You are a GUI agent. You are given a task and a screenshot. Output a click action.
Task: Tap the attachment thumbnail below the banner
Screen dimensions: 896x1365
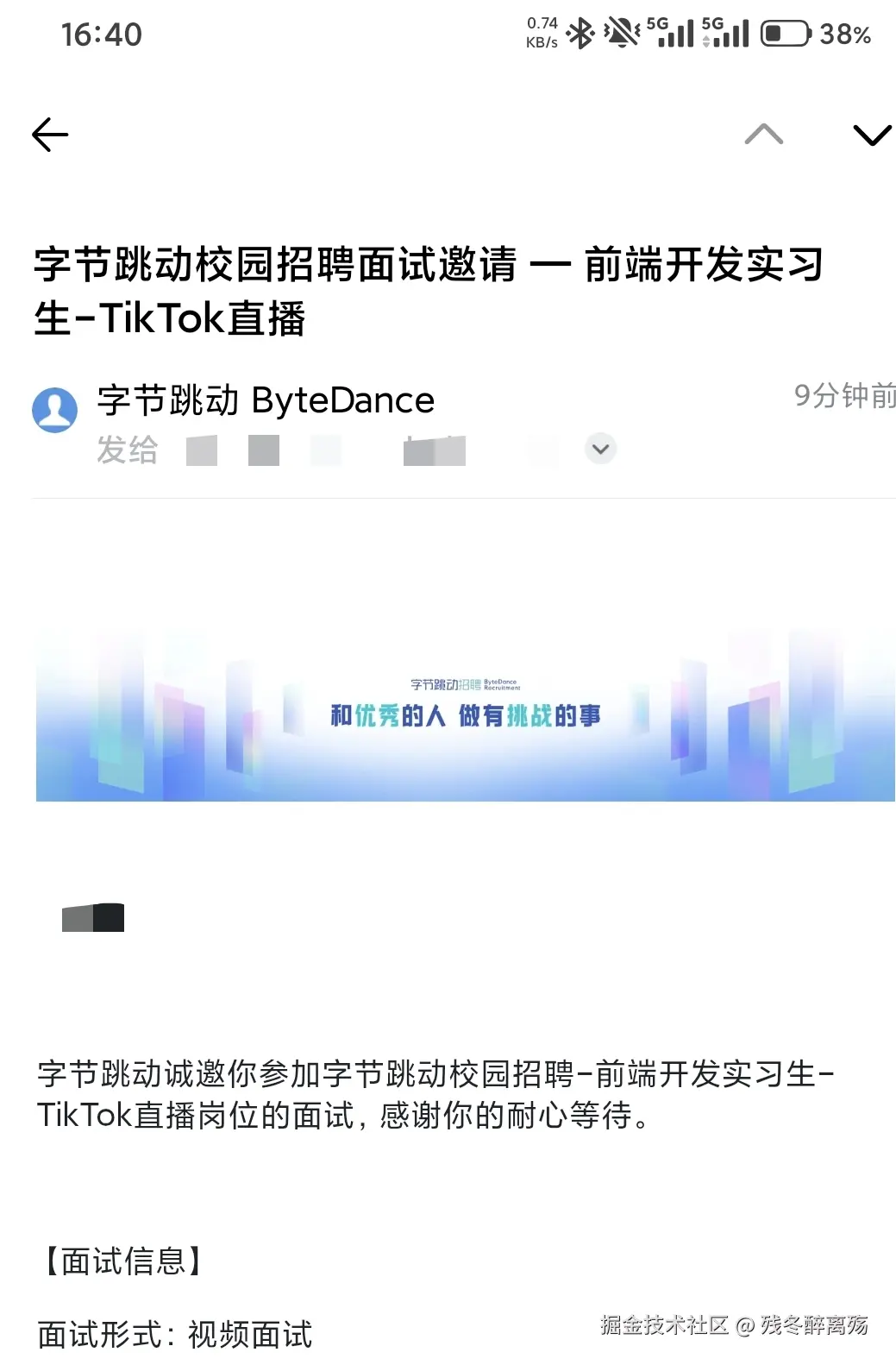tap(93, 918)
